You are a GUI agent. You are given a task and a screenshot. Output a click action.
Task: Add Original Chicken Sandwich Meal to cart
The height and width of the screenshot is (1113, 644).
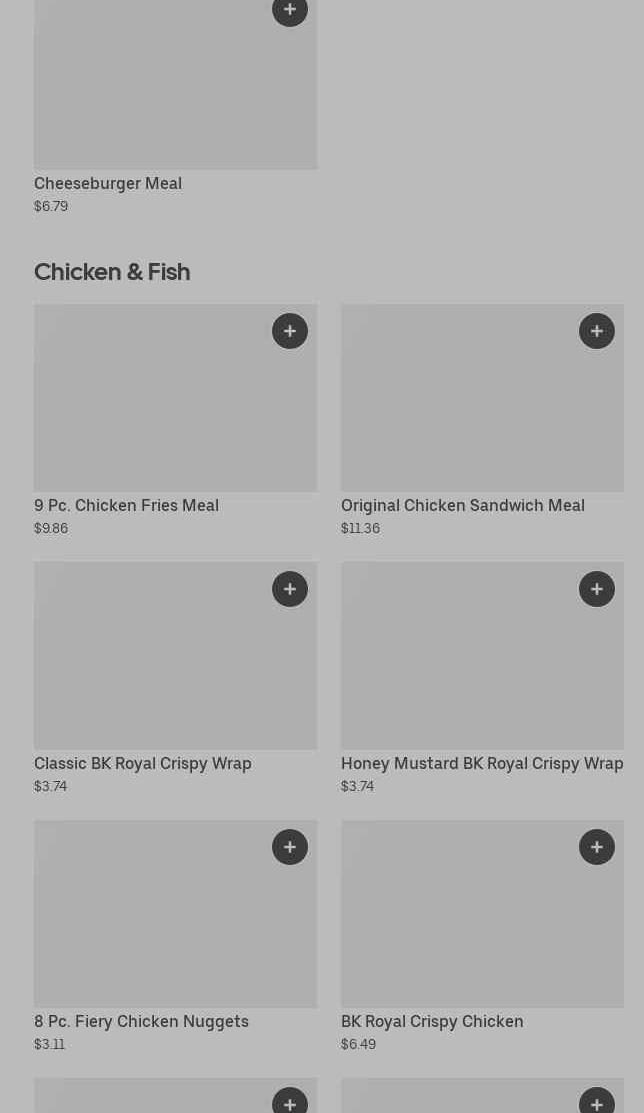click(x=597, y=331)
